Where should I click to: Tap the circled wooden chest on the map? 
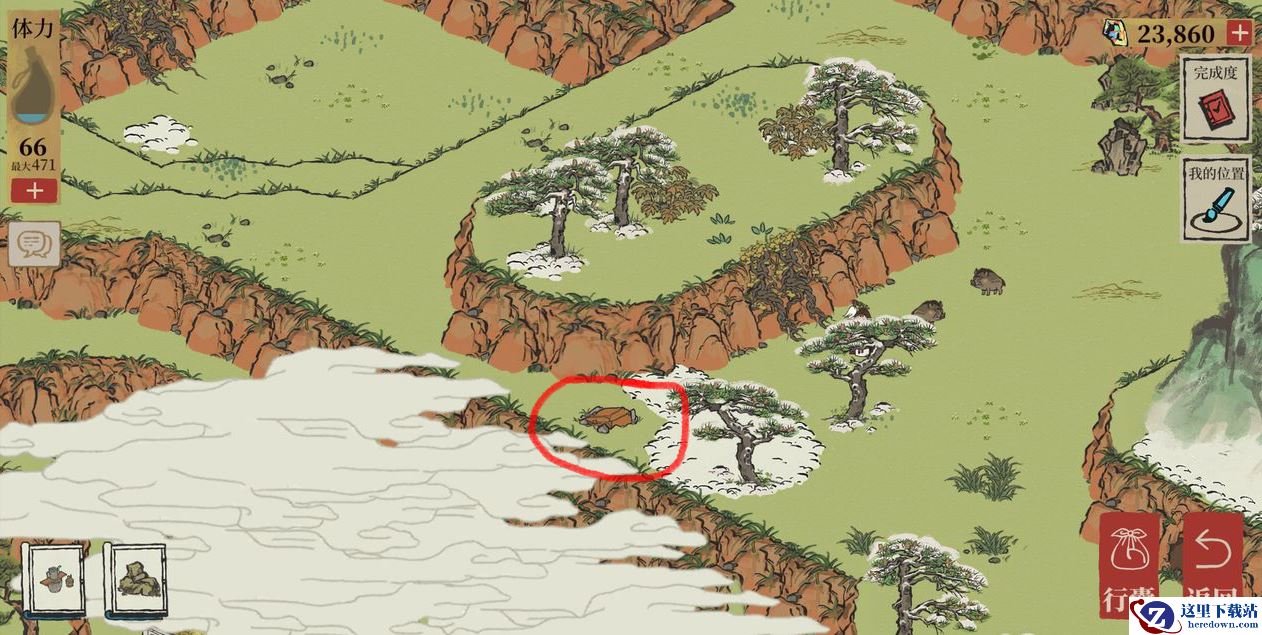pos(608,417)
